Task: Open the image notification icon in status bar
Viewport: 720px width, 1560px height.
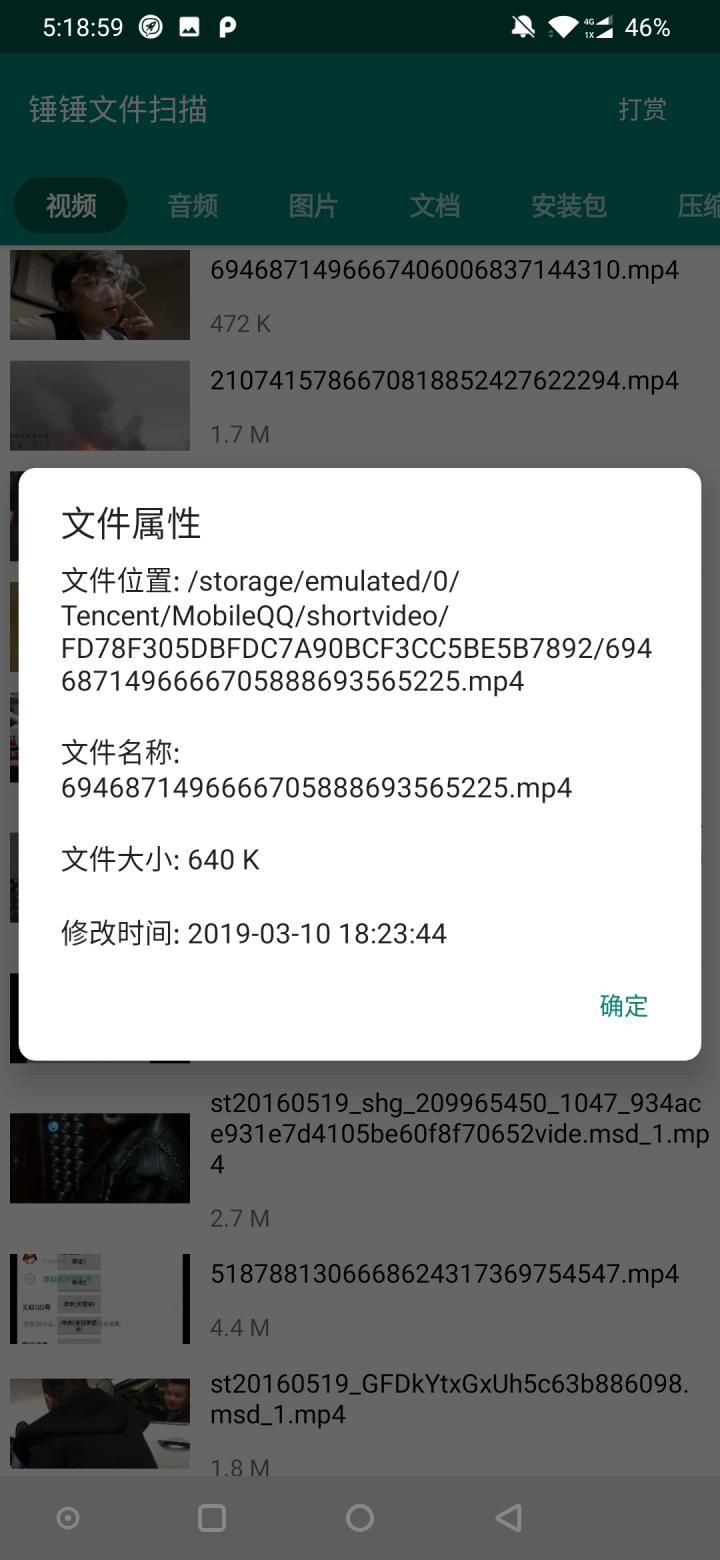Action: [188, 27]
